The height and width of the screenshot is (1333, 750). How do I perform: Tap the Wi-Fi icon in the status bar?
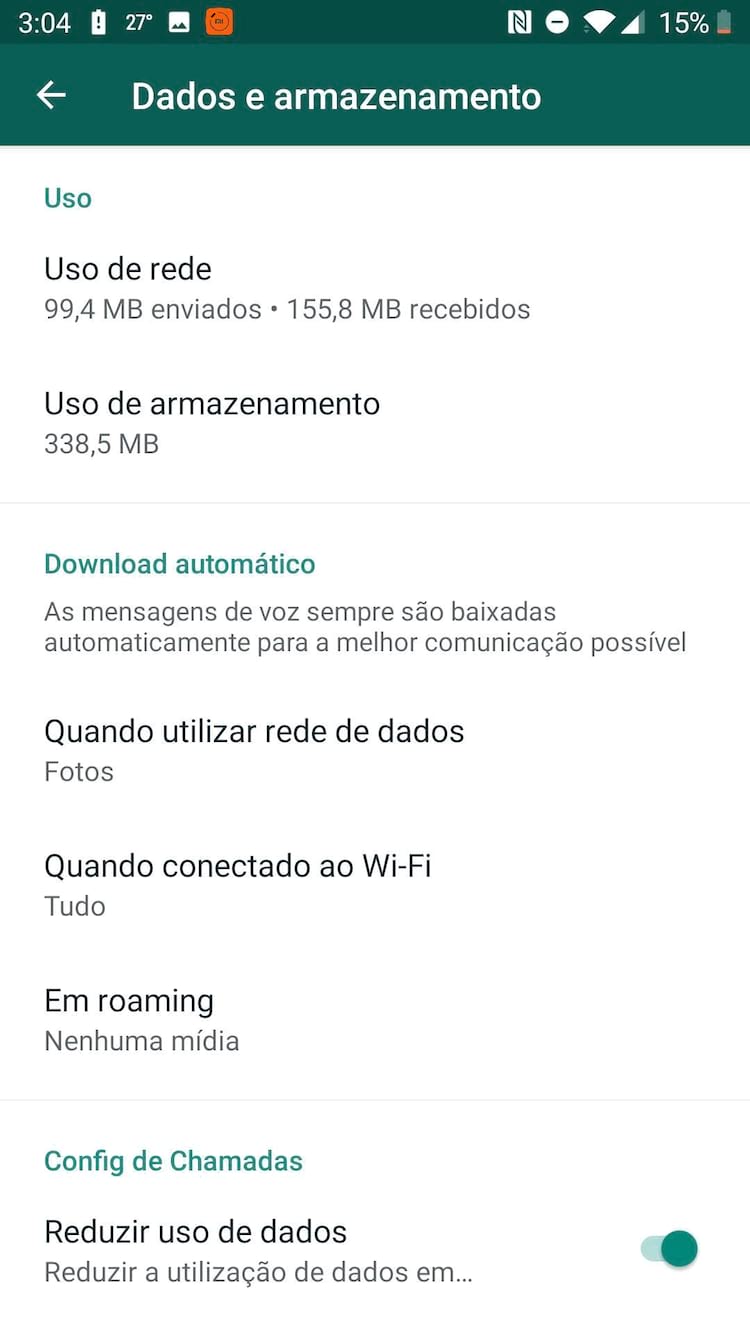click(598, 22)
